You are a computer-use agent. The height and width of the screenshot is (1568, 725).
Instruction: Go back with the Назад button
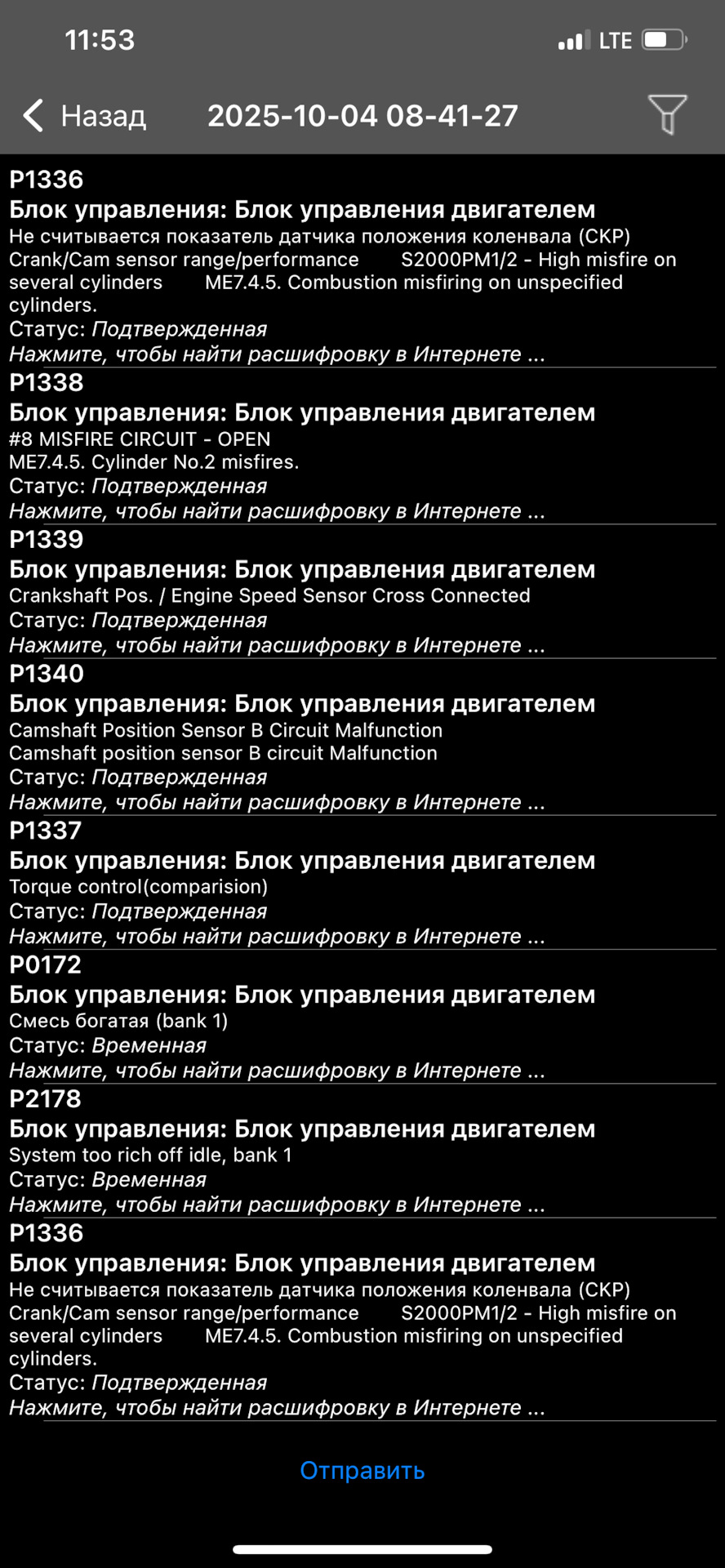click(84, 116)
